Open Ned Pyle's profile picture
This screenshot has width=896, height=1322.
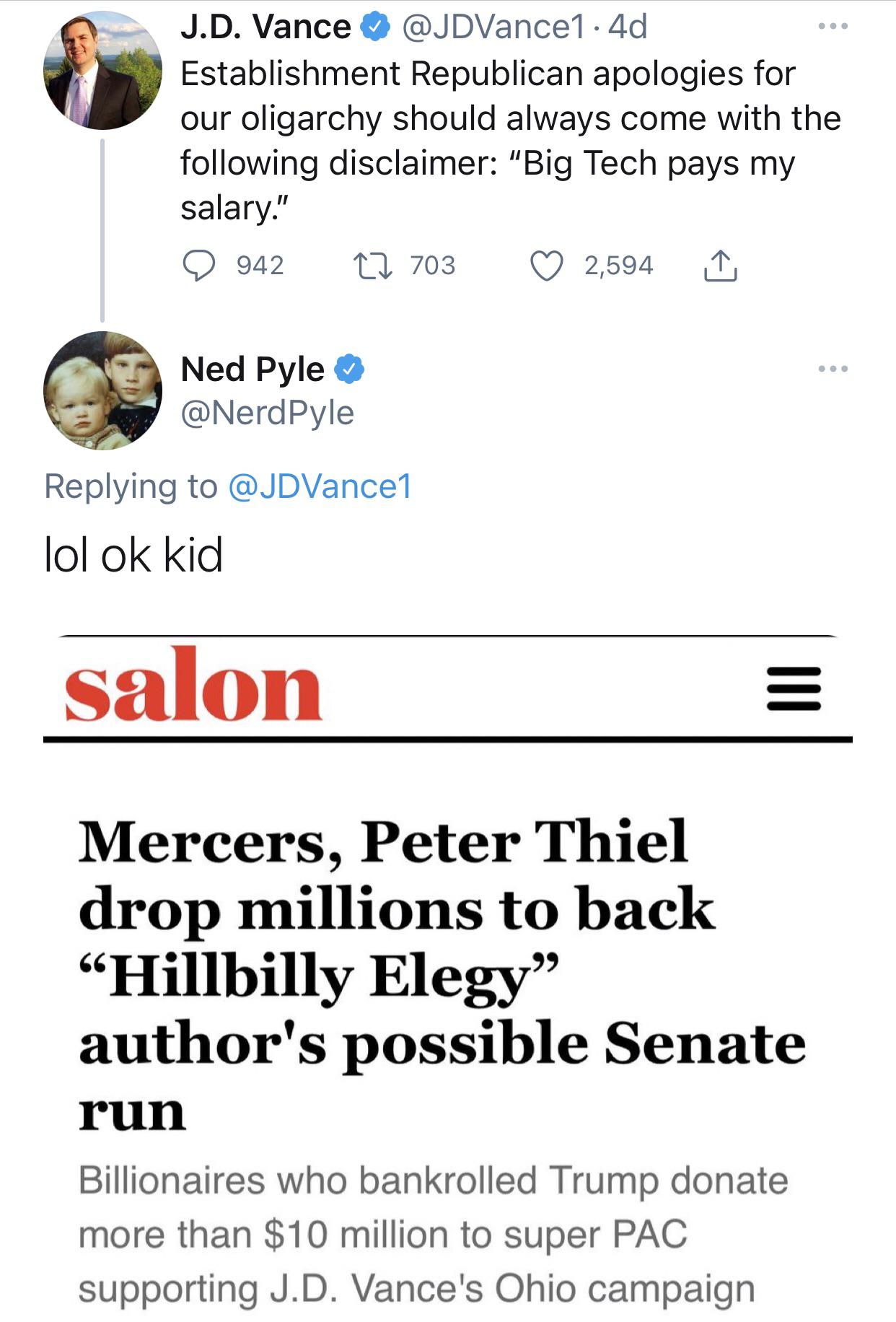coord(102,390)
